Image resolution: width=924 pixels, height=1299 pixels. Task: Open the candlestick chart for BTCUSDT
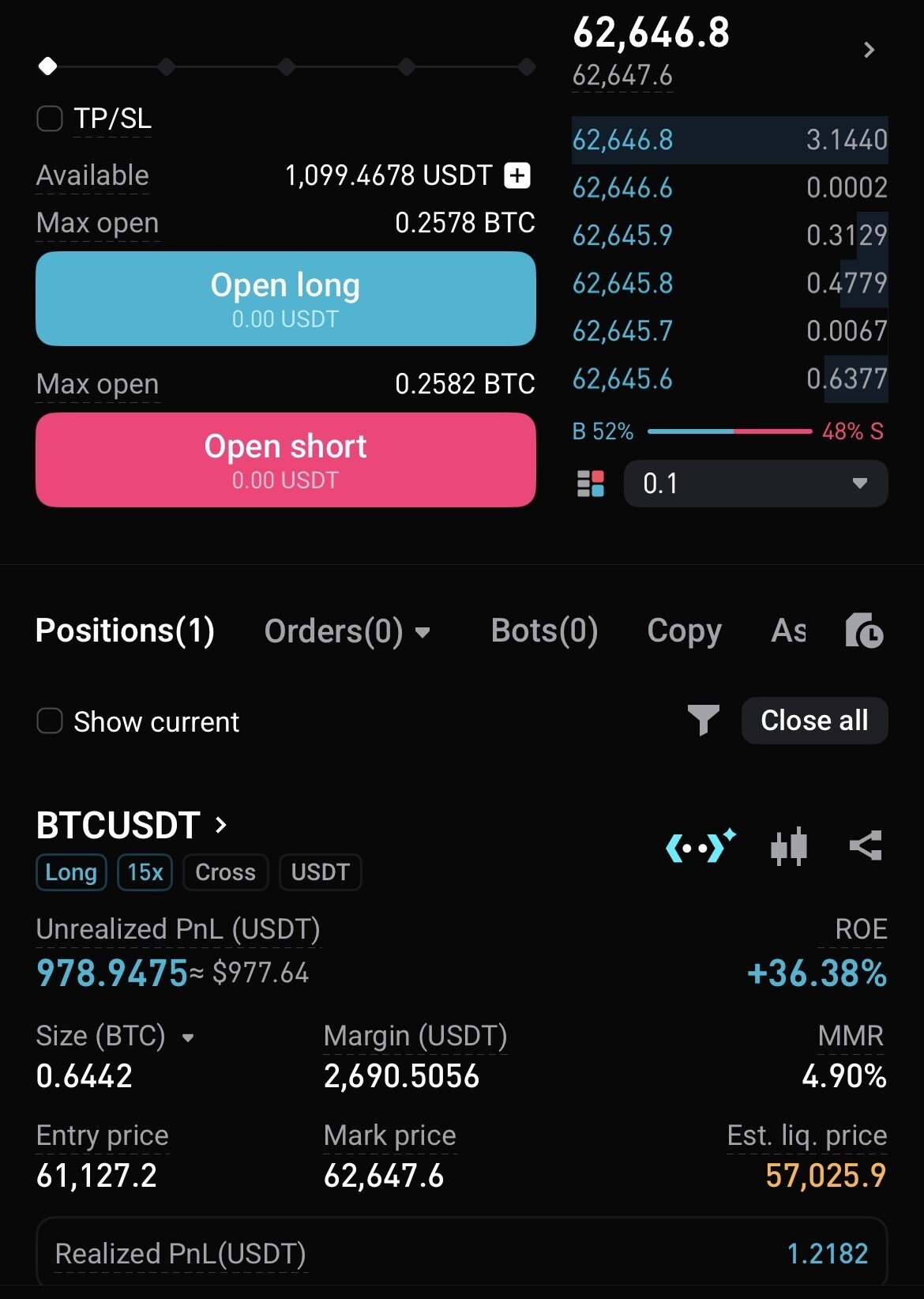(788, 846)
